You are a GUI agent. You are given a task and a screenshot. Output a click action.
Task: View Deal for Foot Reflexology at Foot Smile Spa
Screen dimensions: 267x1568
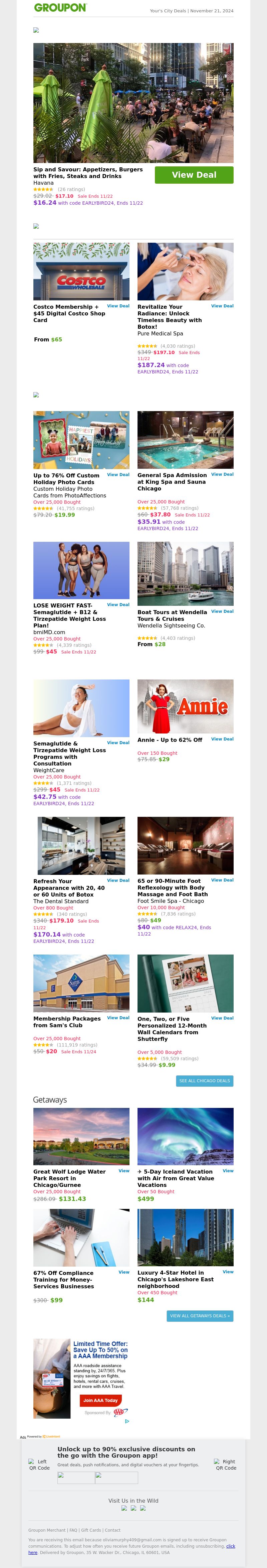click(222, 880)
